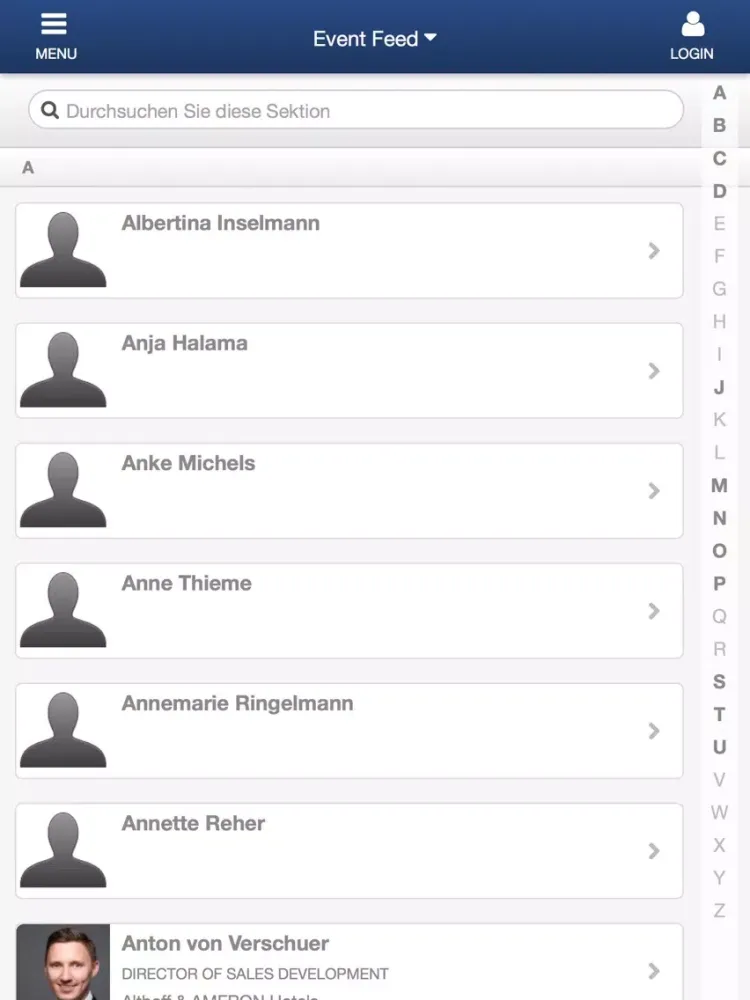This screenshot has height=1000, width=750.
Task: Expand the Event Feed dropdown
Action: (x=375, y=39)
